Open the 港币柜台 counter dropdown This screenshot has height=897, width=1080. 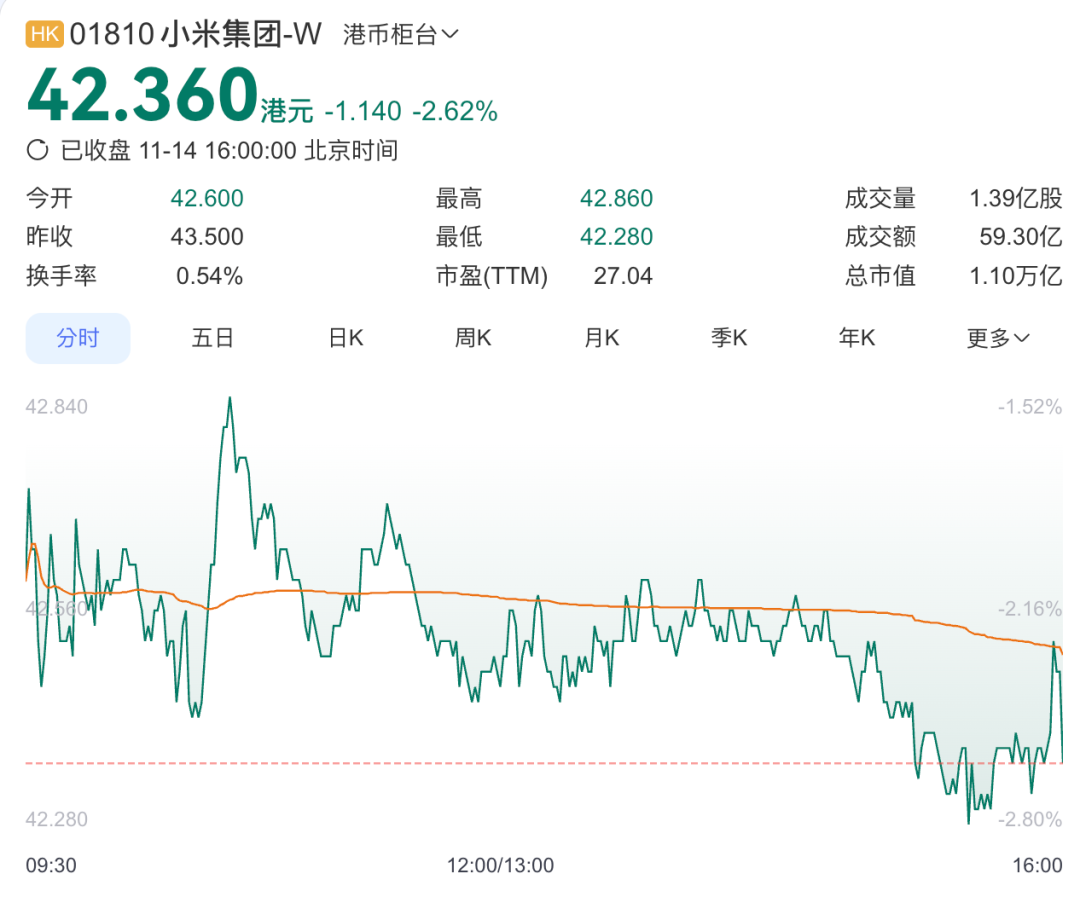400,35
